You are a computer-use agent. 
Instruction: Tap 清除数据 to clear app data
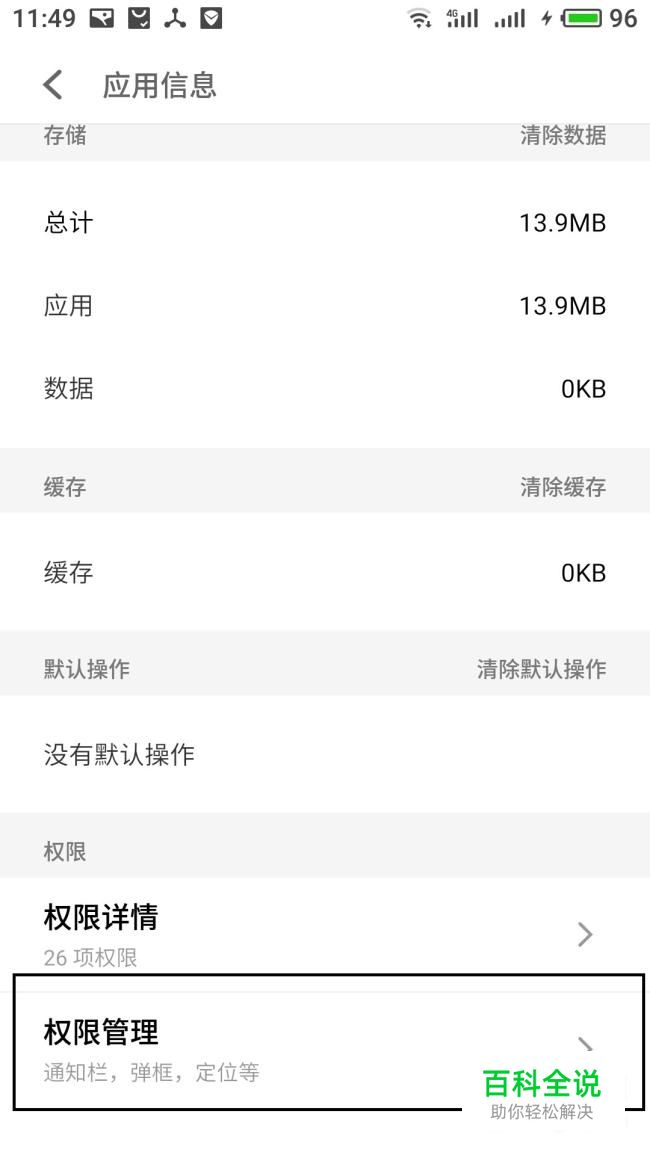click(563, 136)
